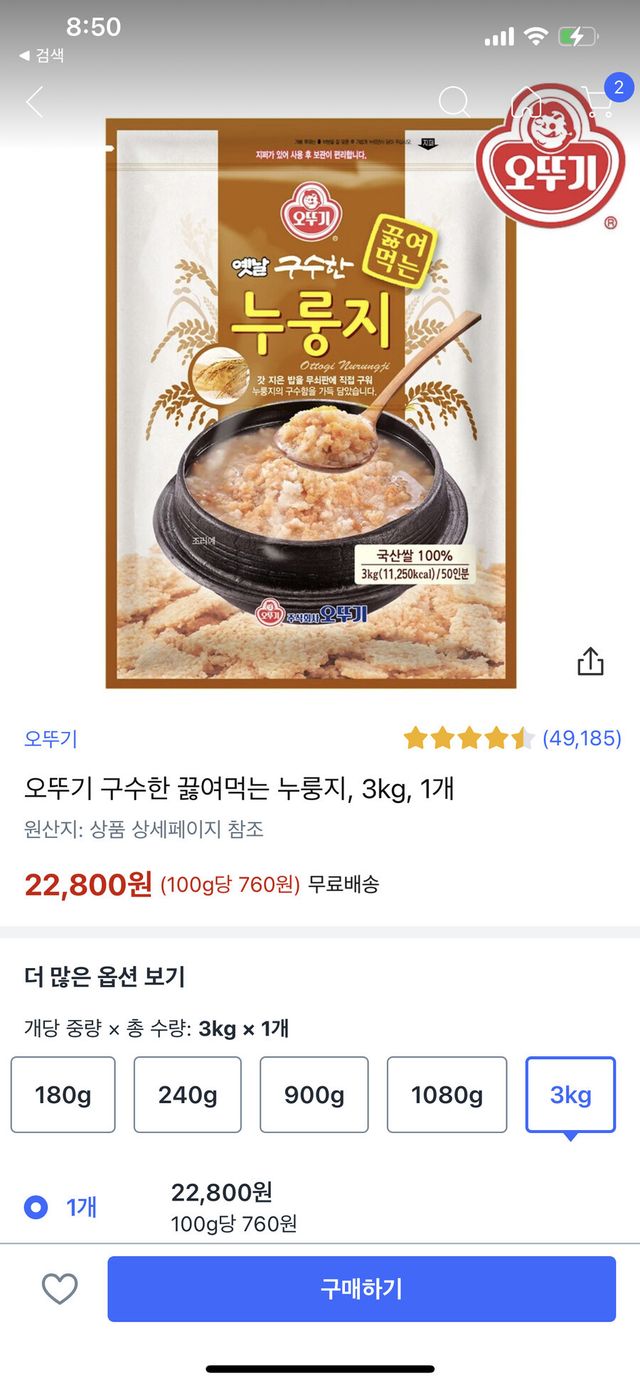Tap the 구매하기 buy button
The height and width of the screenshot is (1385, 640).
pos(361,1289)
